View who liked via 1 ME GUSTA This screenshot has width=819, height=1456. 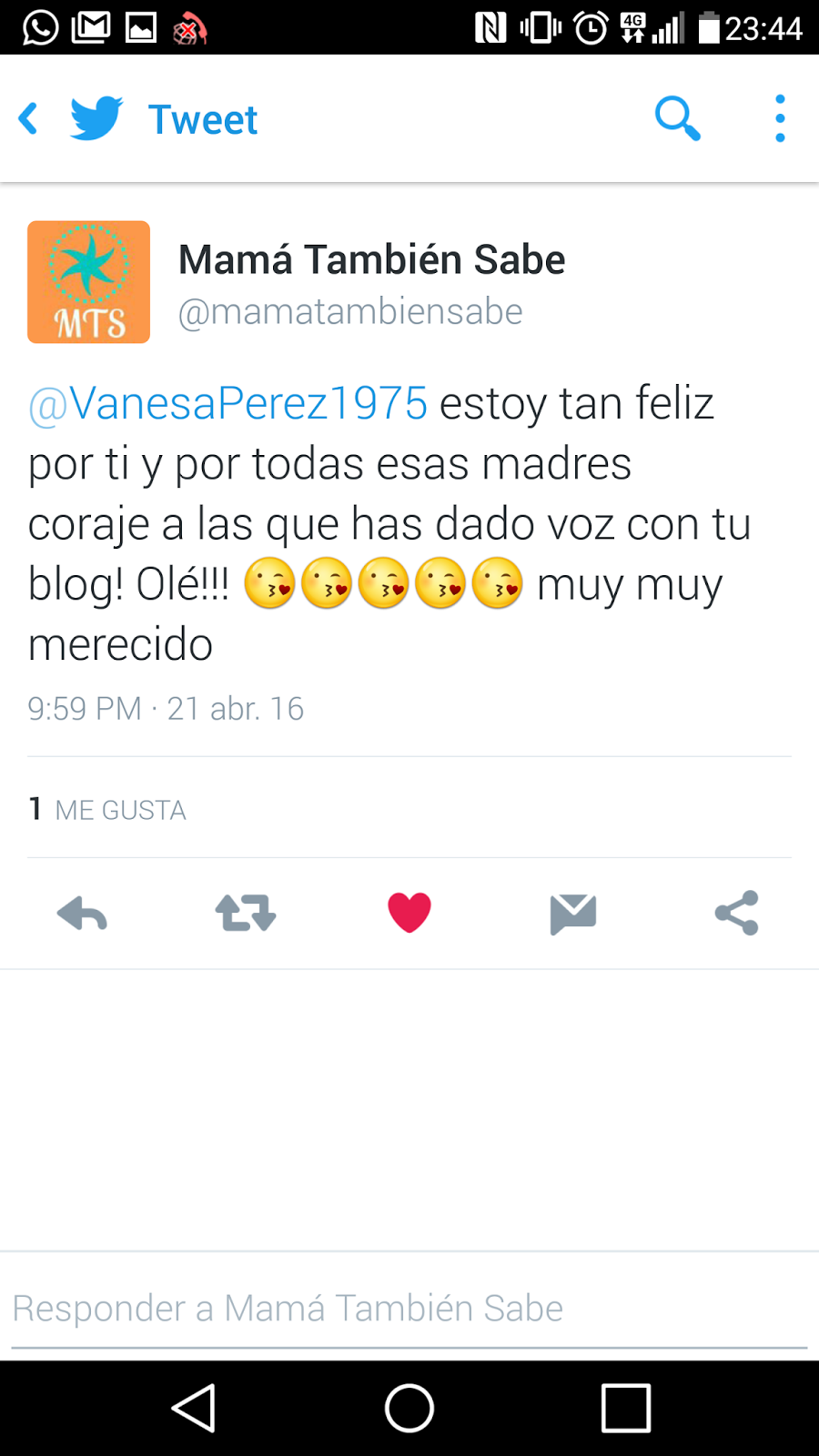[107, 809]
